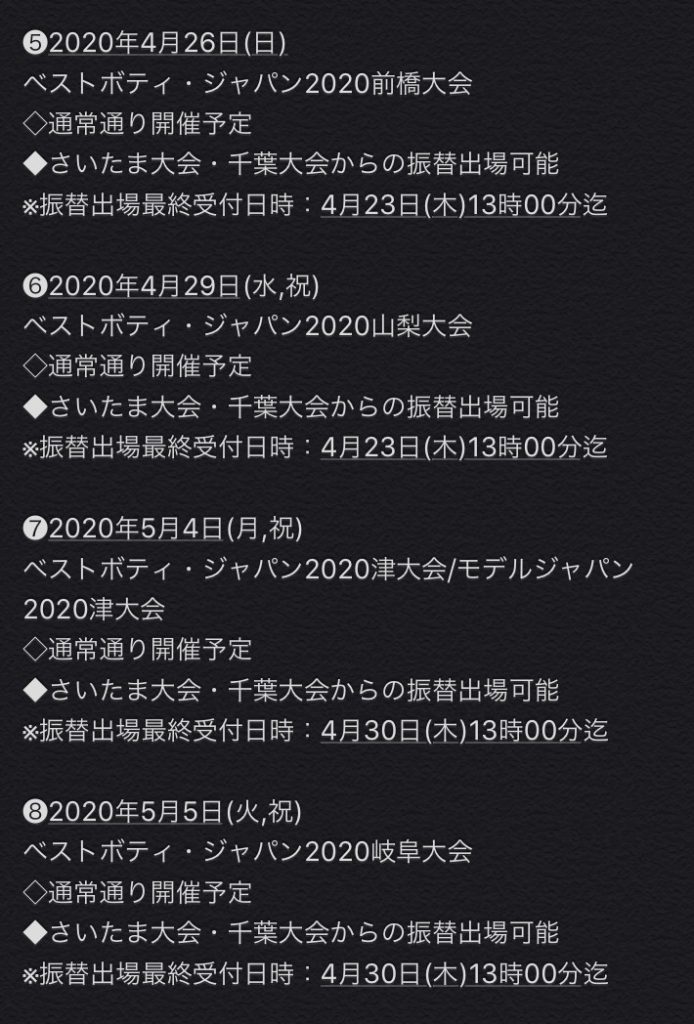Open the underlined date 2020年4月29日
Screen dimensions: 694x1024
(x=145, y=286)
